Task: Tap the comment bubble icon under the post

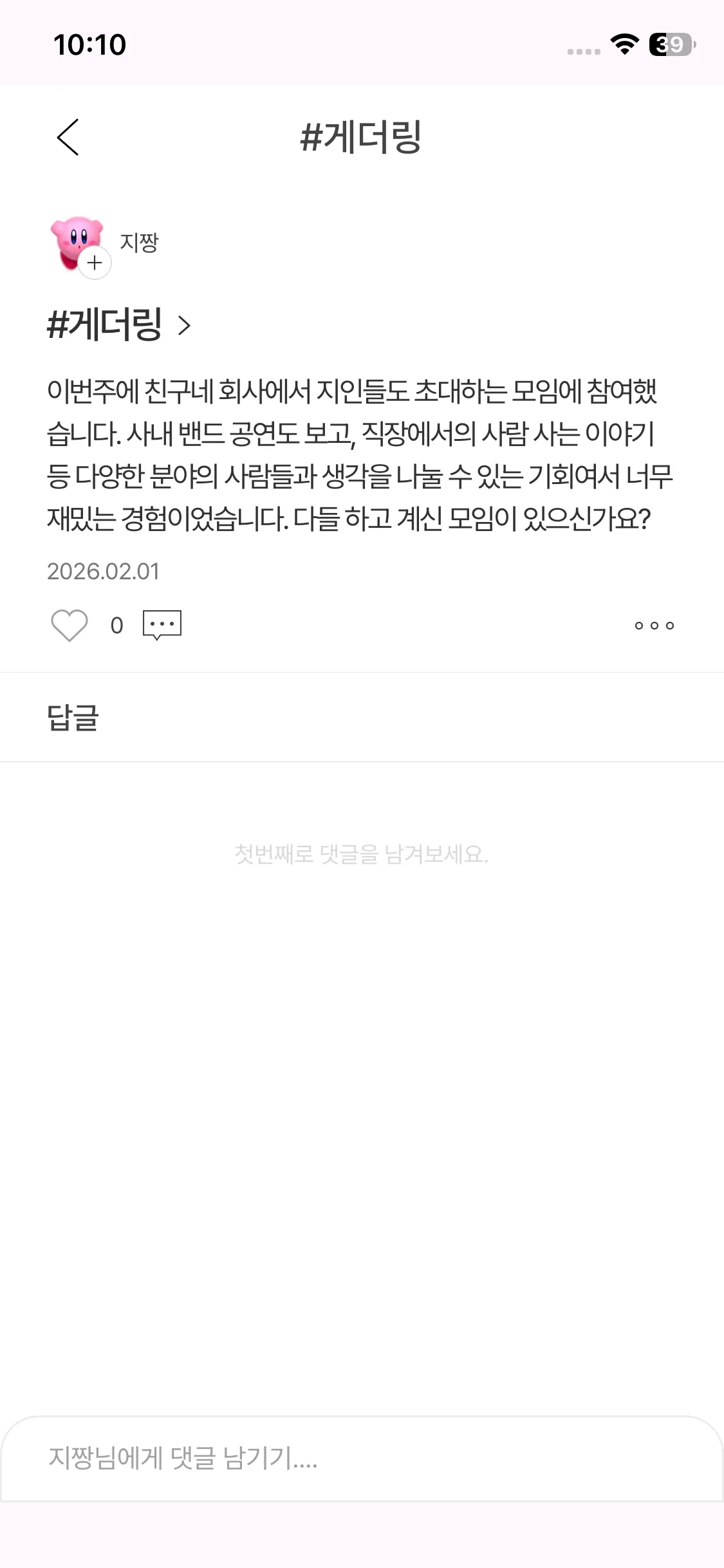Action: pyautogui.click(x=162, y=625)
